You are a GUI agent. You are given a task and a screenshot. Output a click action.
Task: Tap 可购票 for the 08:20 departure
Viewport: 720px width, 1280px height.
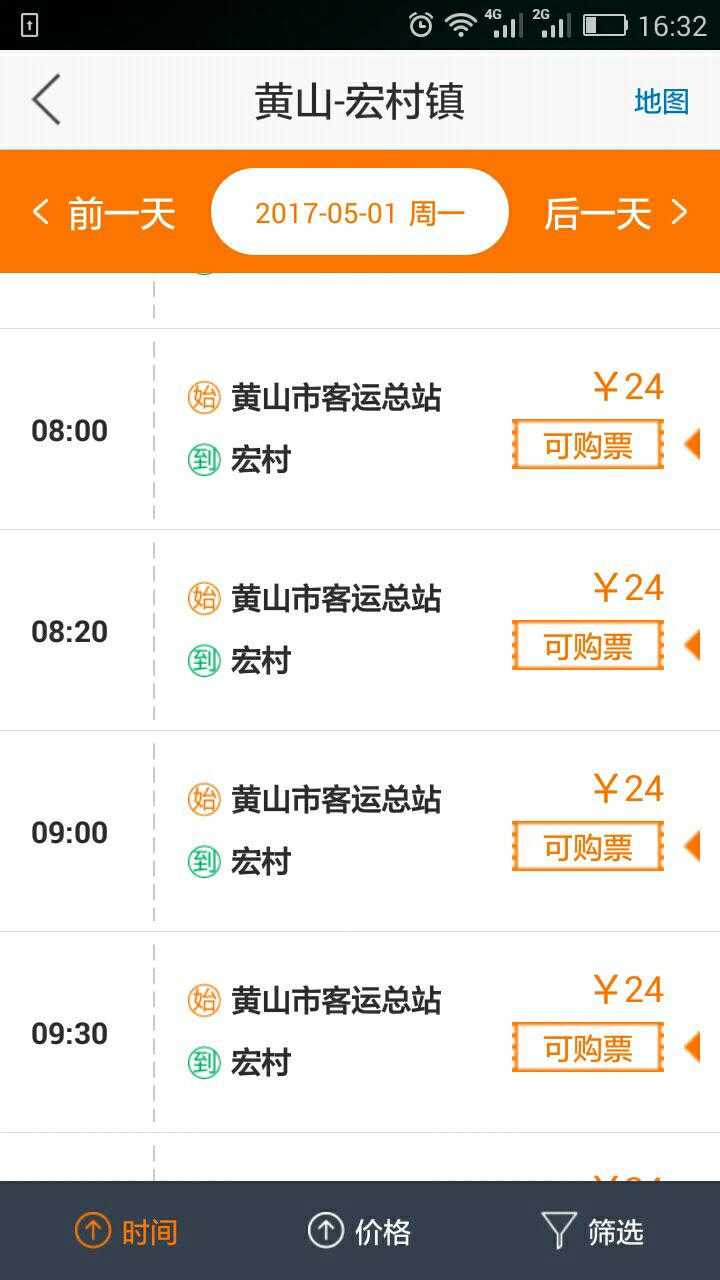pos(588,646)
